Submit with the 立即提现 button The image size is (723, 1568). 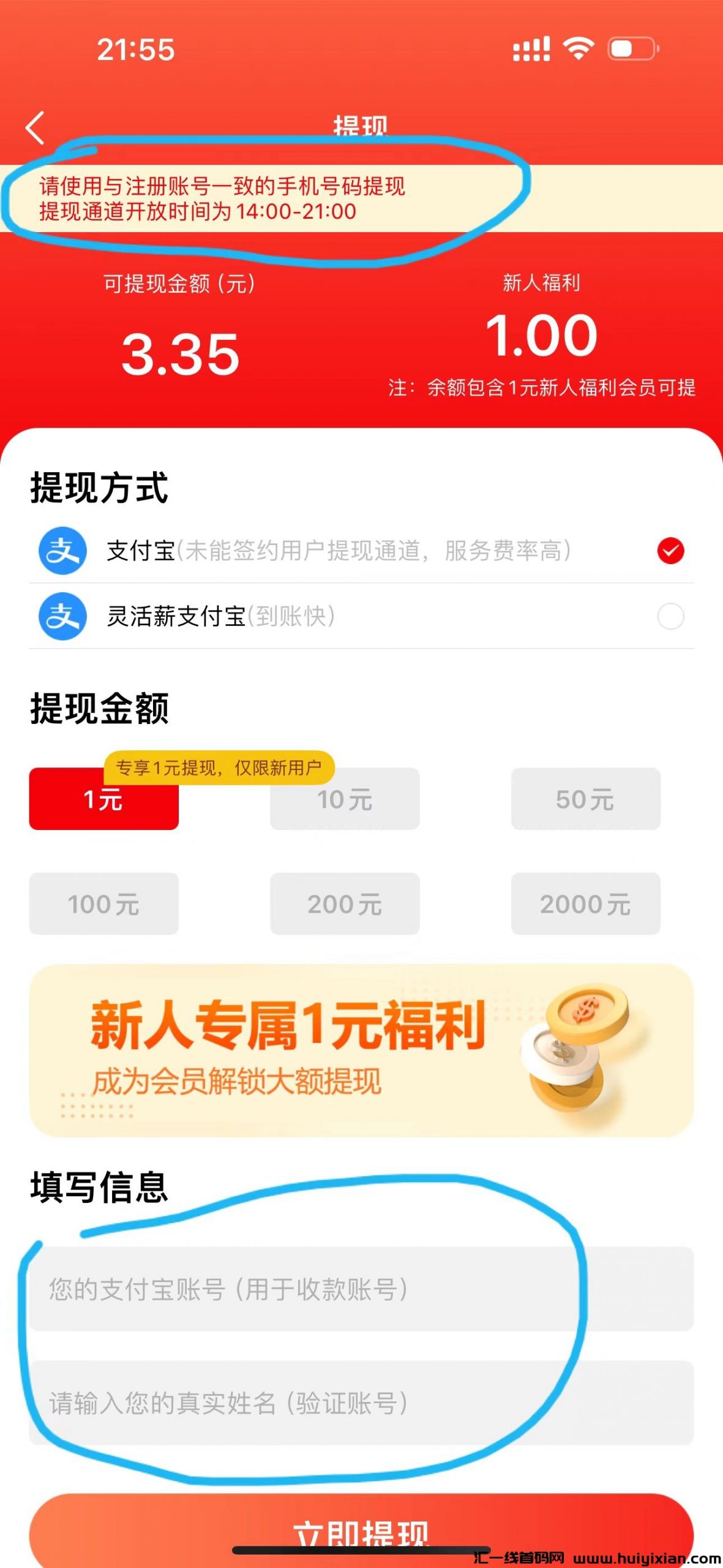[361, 1529]
